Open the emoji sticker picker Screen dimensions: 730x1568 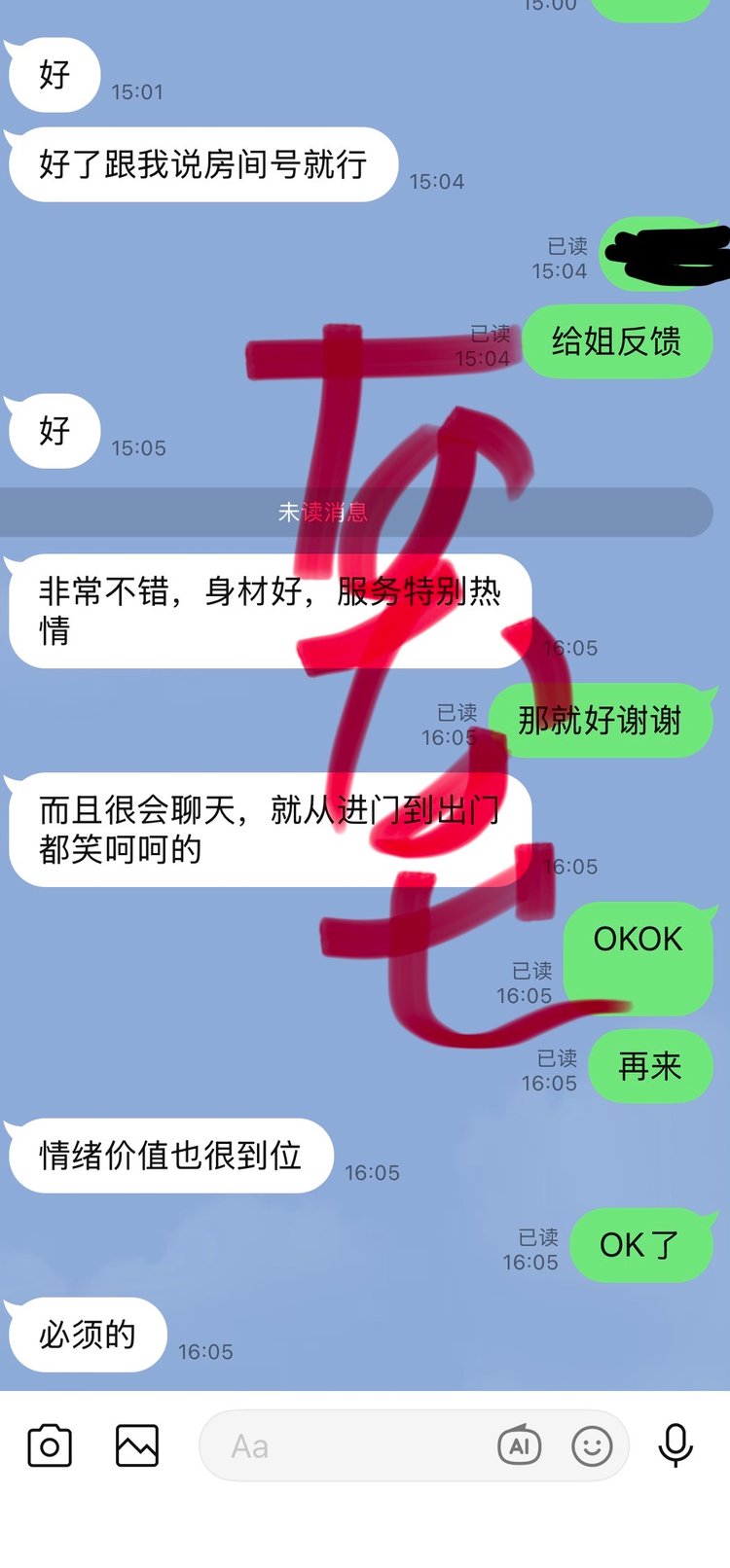pos(592,1446)
